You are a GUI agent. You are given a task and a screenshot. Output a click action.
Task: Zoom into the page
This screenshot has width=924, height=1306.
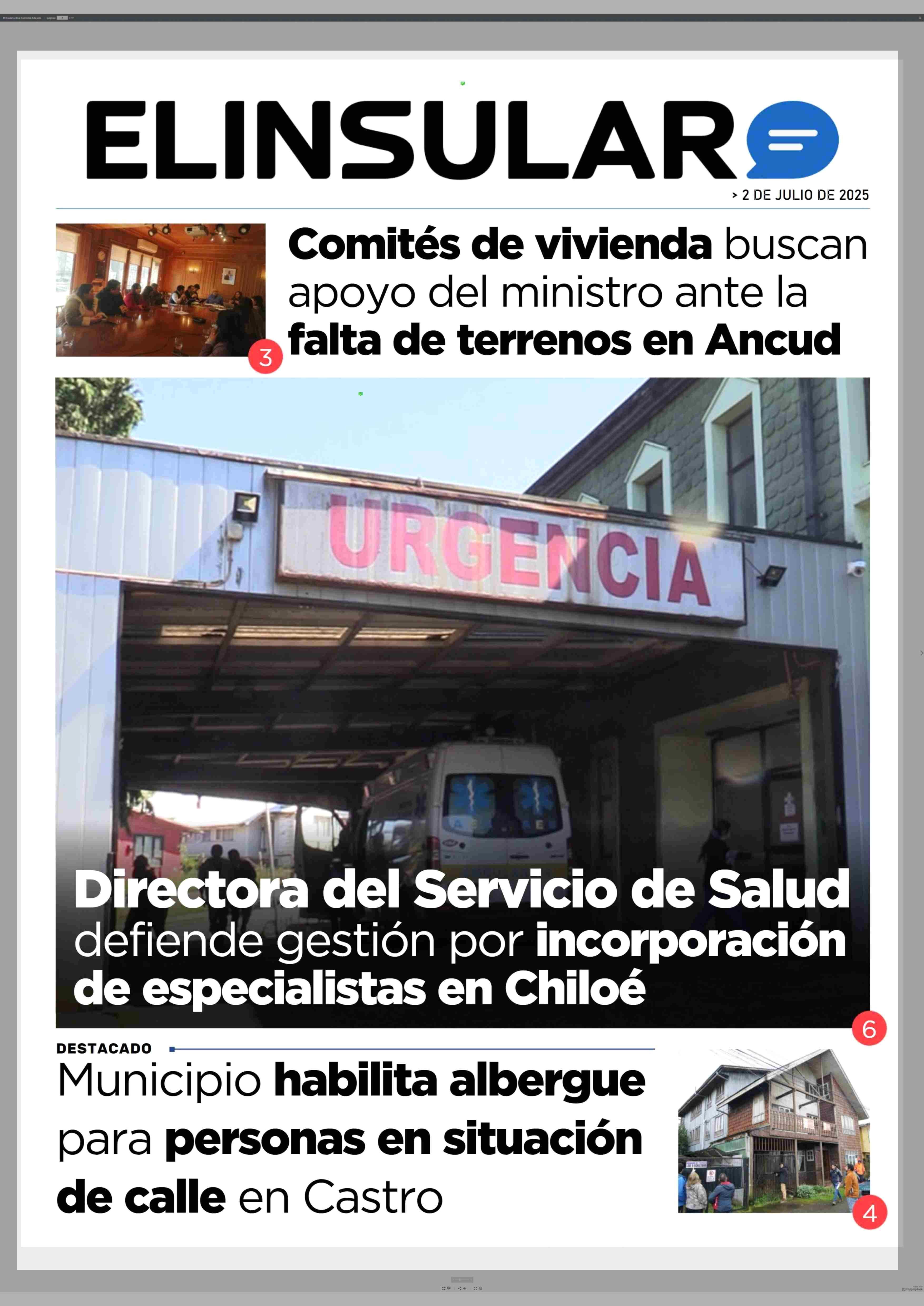pyautogui.click(x=480, y=1288)
